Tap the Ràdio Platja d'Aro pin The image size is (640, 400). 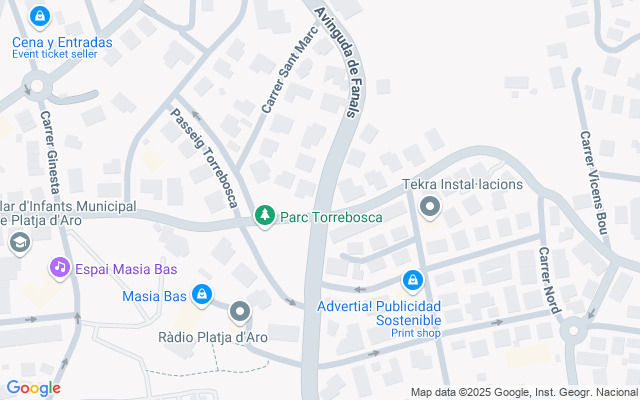pyautogui.click(x=240, y=313)
